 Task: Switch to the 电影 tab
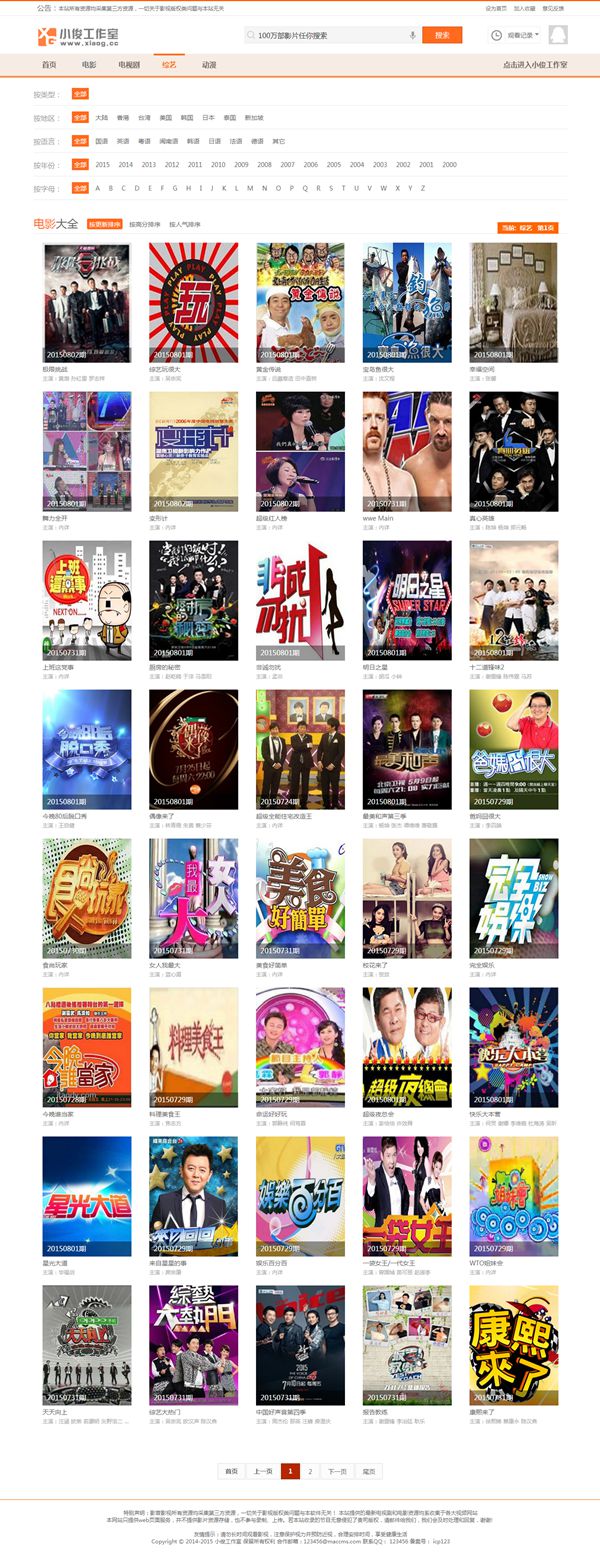coord(89,64)
